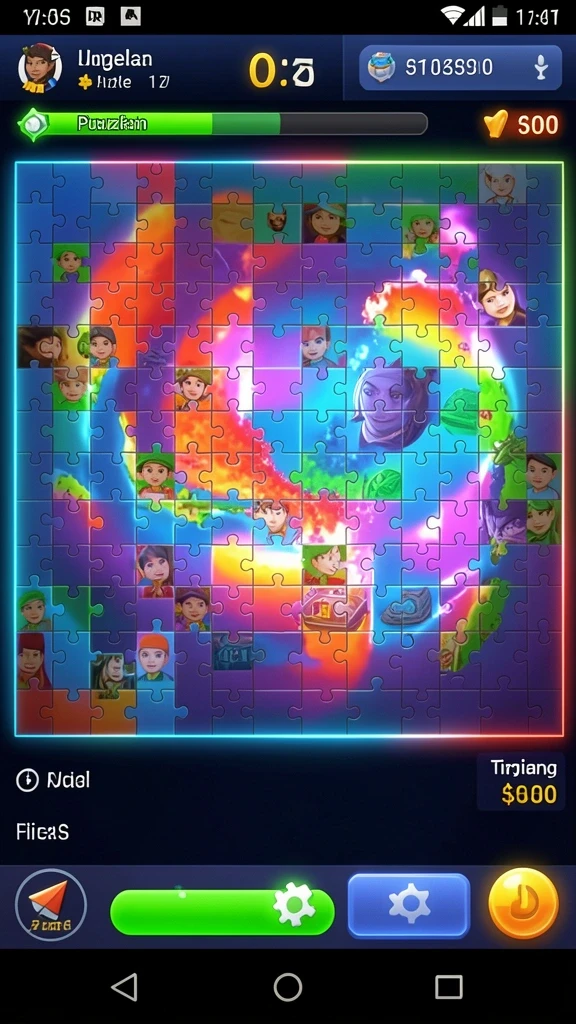Tap the Ndel clock option

point(54,780)
